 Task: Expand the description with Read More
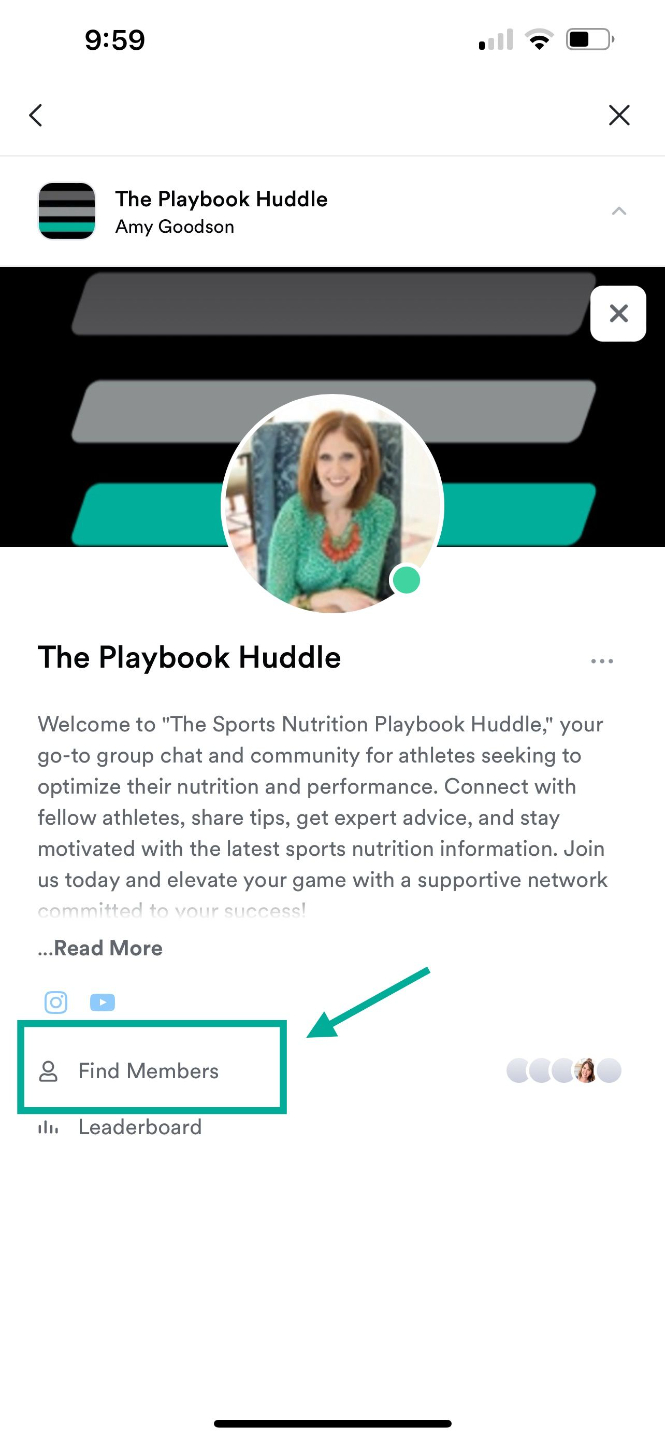click(x=101, y=948)
